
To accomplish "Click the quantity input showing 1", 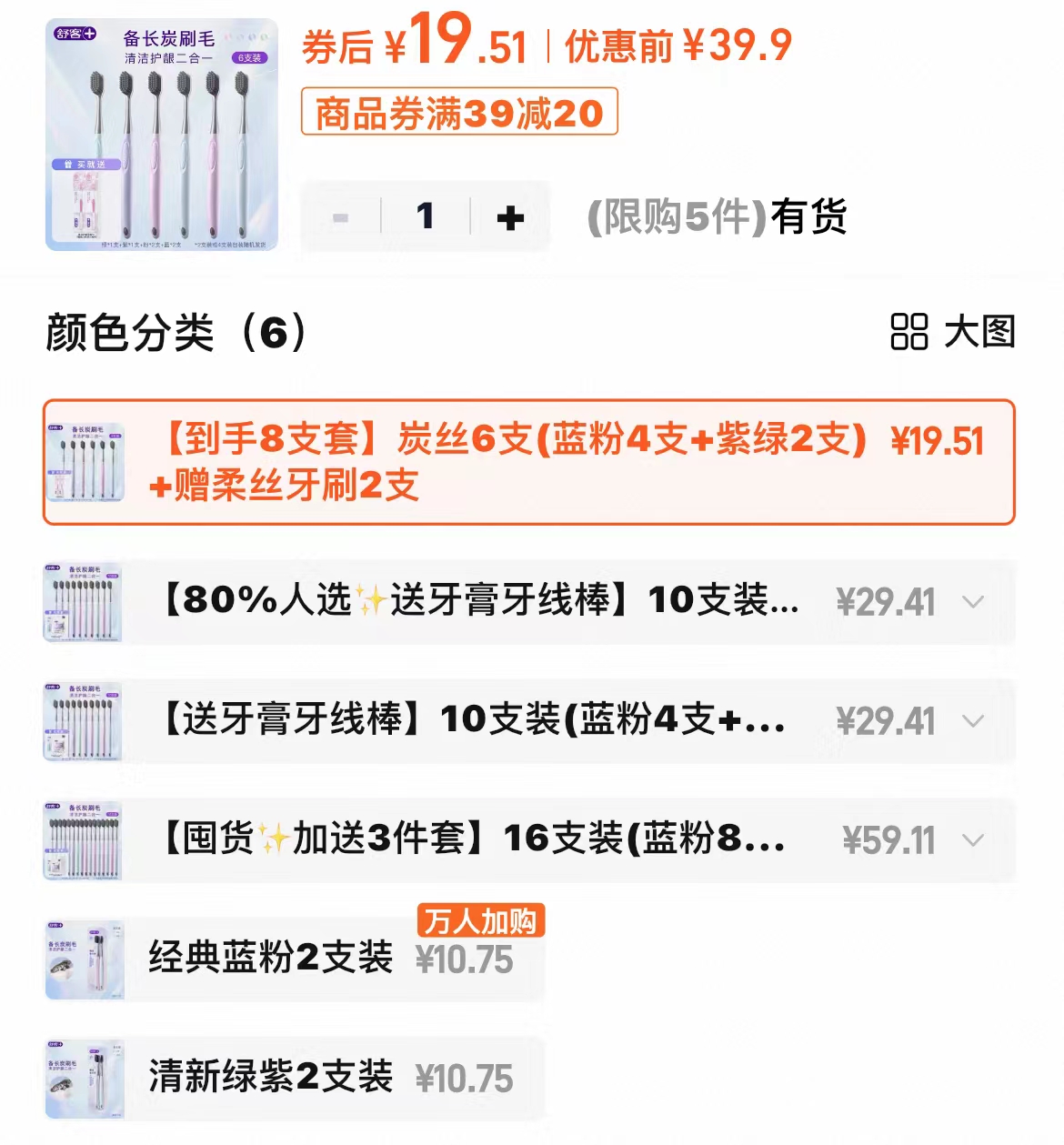I will click(x=424, y=216).
